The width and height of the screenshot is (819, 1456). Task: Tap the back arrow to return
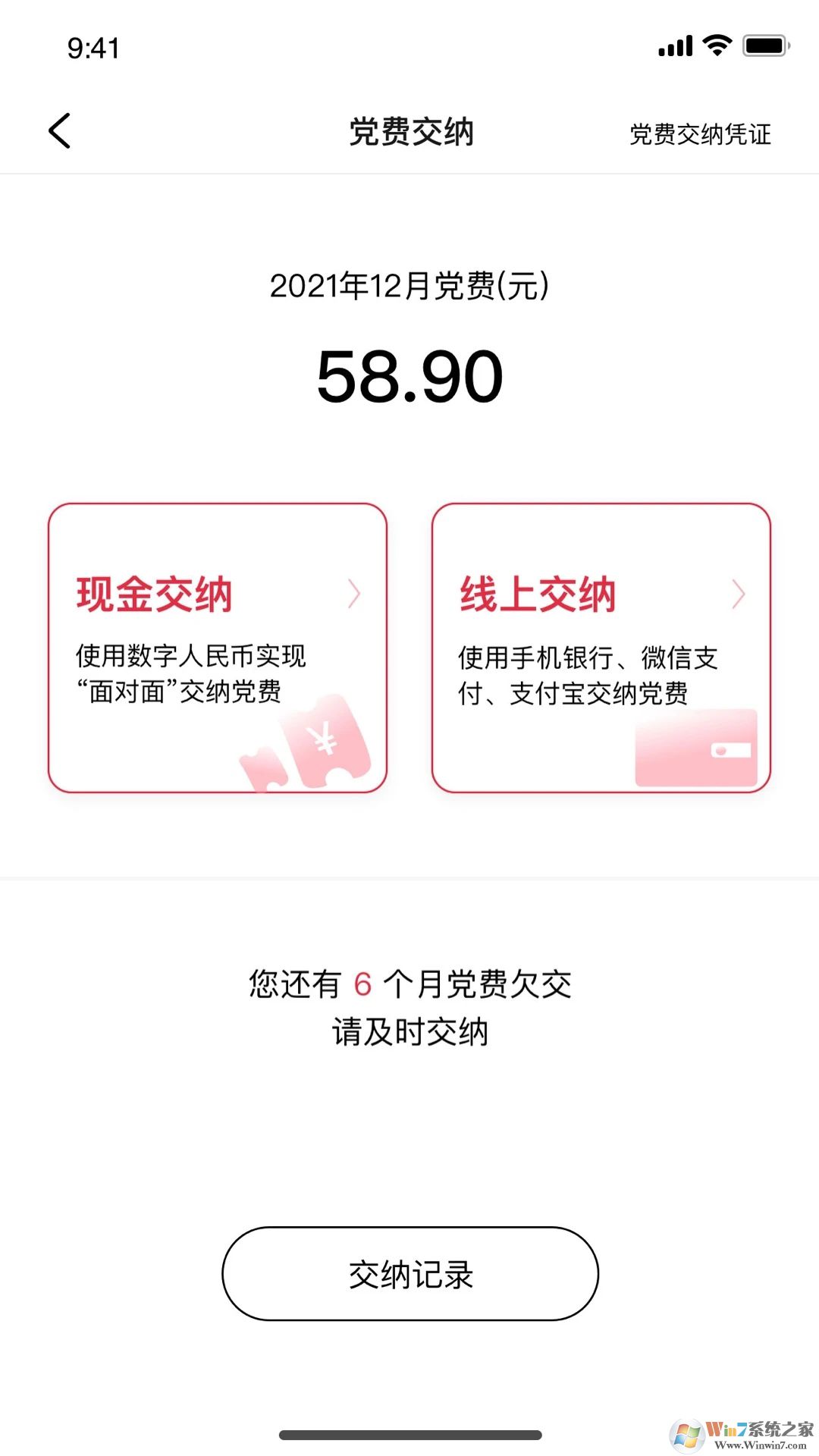(59, 130)
